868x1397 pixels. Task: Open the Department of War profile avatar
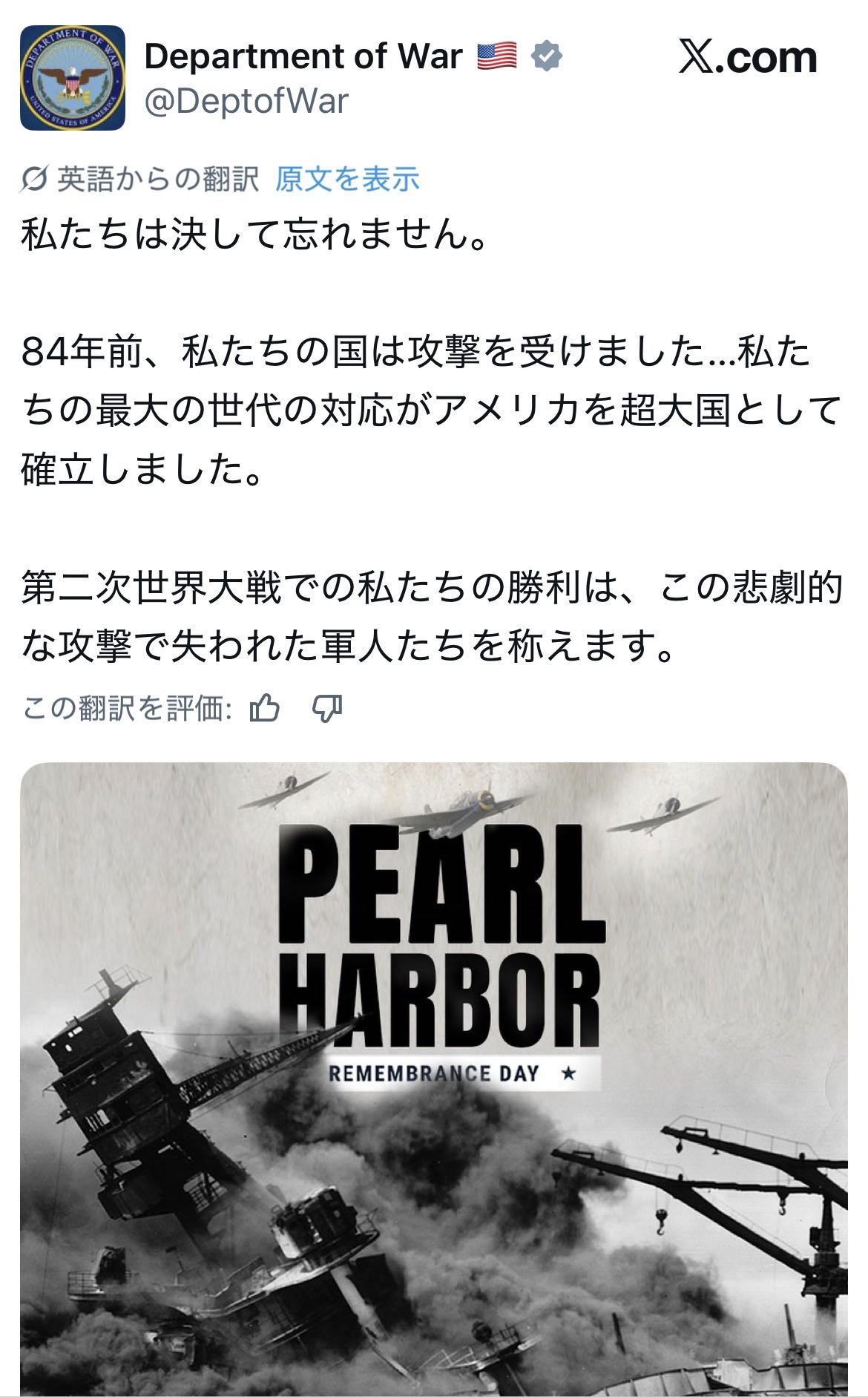click(x=72, y=78)
